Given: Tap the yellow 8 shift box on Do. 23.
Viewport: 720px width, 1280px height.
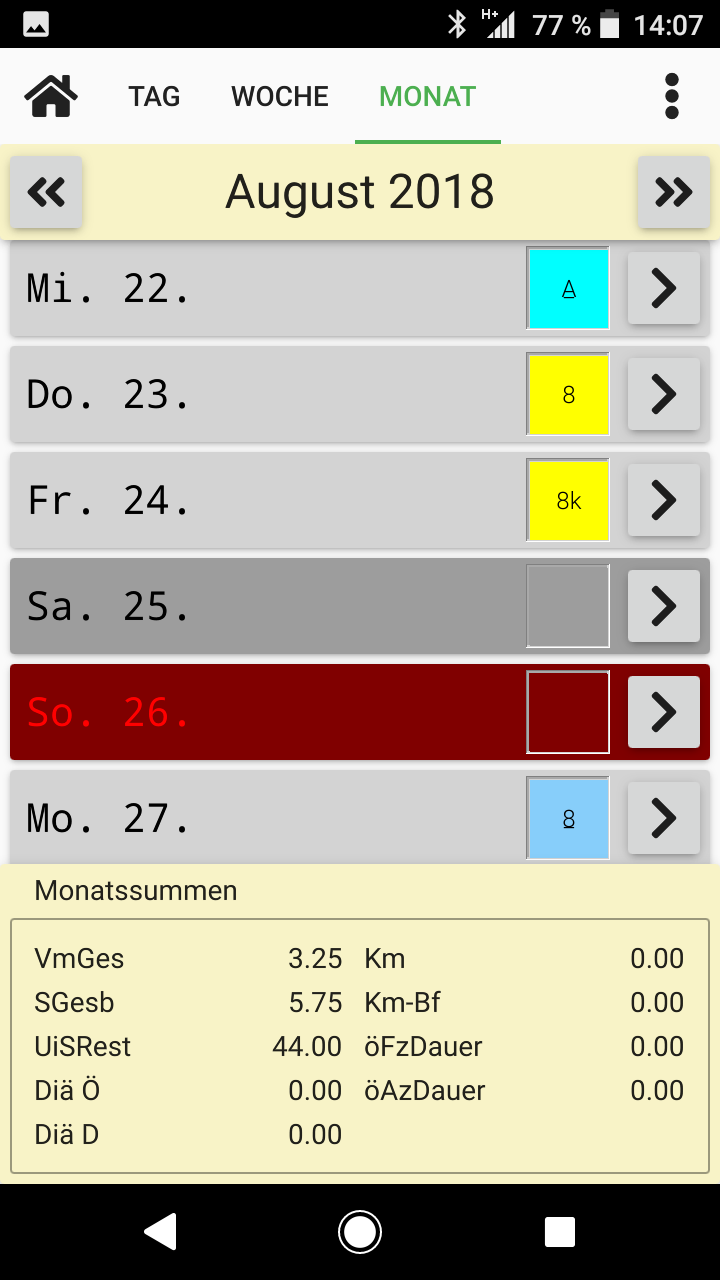Looking at the screenshot, I should [568, 395].
